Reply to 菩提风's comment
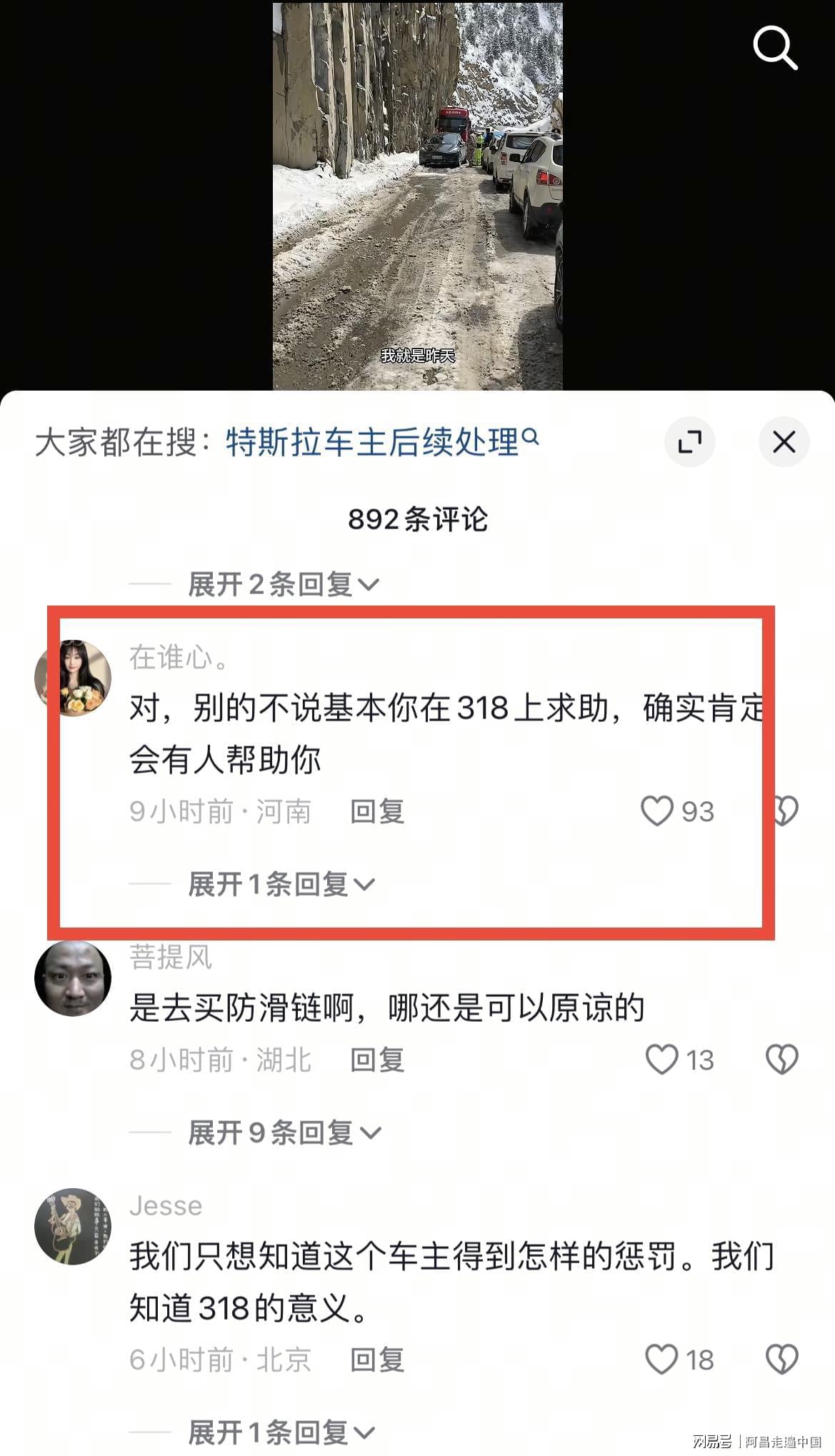Image resolution: width=835 pixels, height=1456 pixels. pyautogui.click(x=377, y=1060)
